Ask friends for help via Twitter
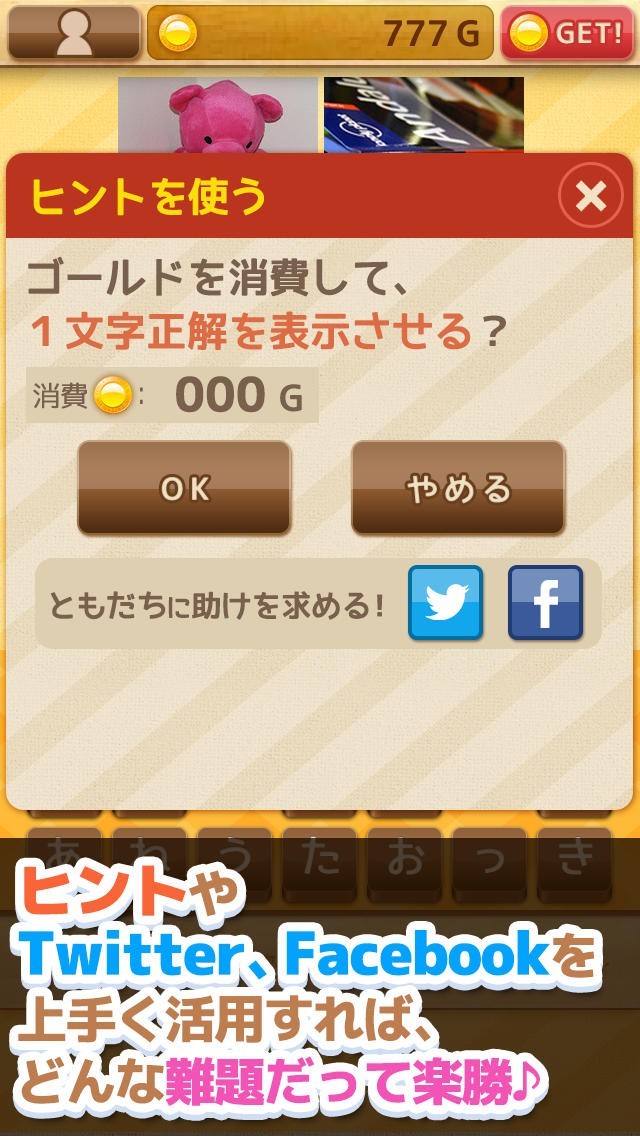Screen dimensions: 640x1136 tap(445, 603)
